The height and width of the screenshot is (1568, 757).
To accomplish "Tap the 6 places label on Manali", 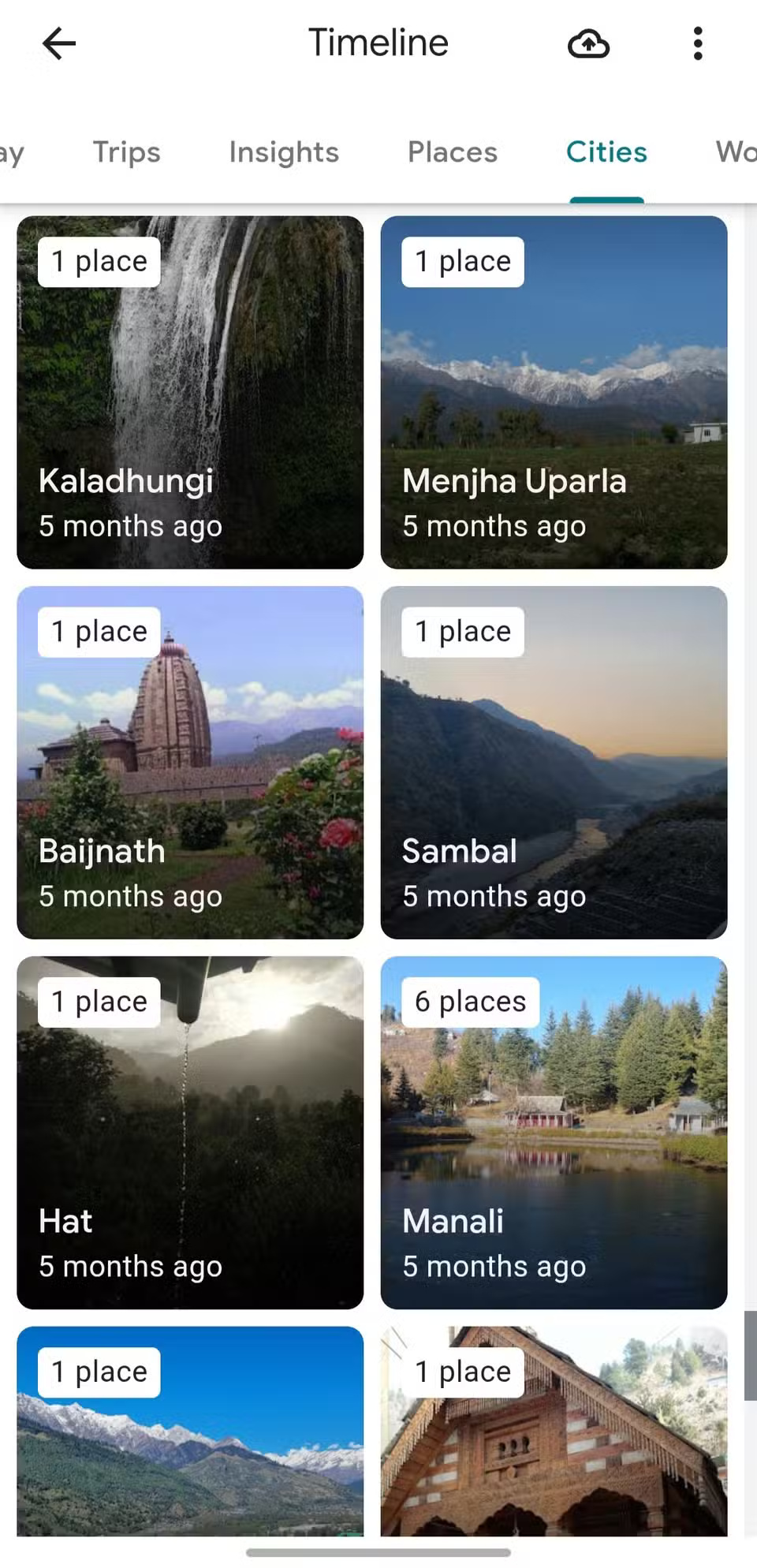I will [x=469, y=1001].
